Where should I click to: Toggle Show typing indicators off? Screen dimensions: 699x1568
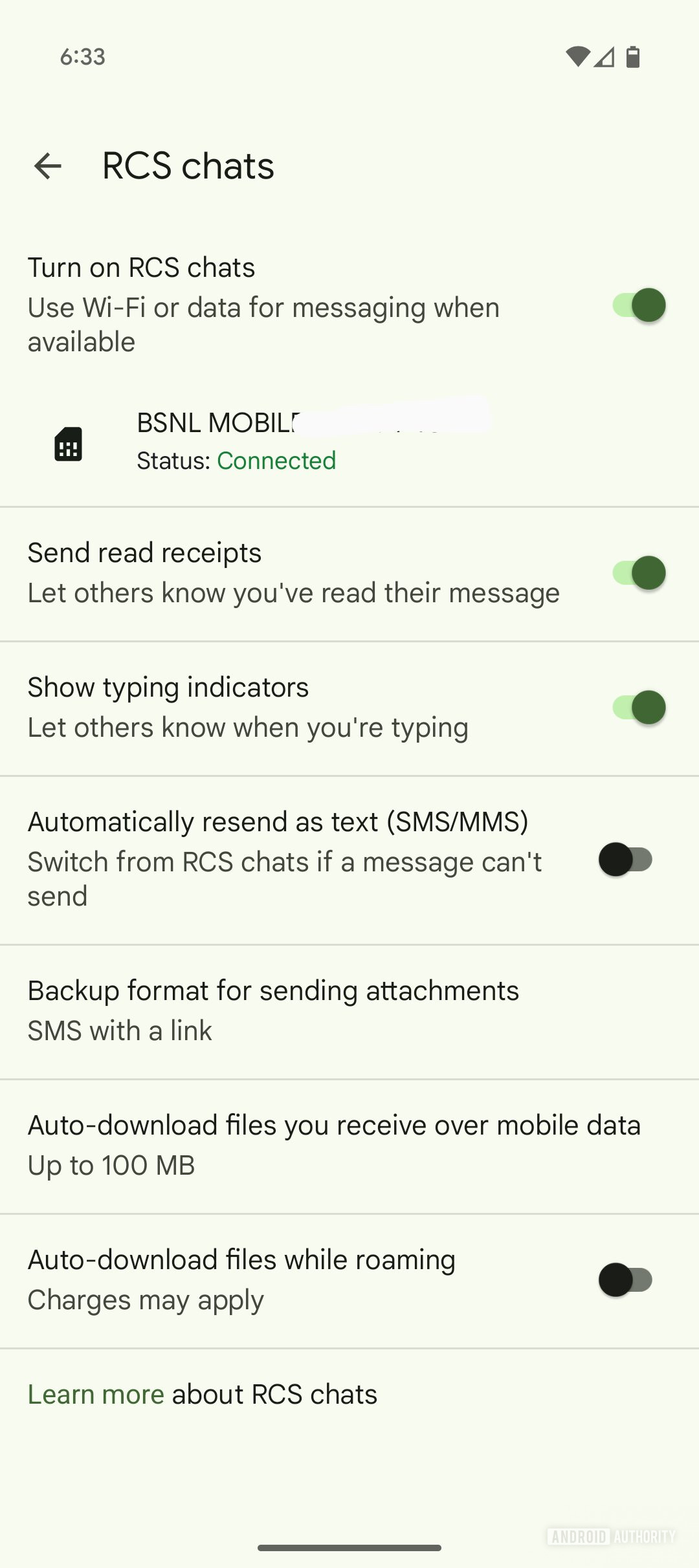pos(639,708)
